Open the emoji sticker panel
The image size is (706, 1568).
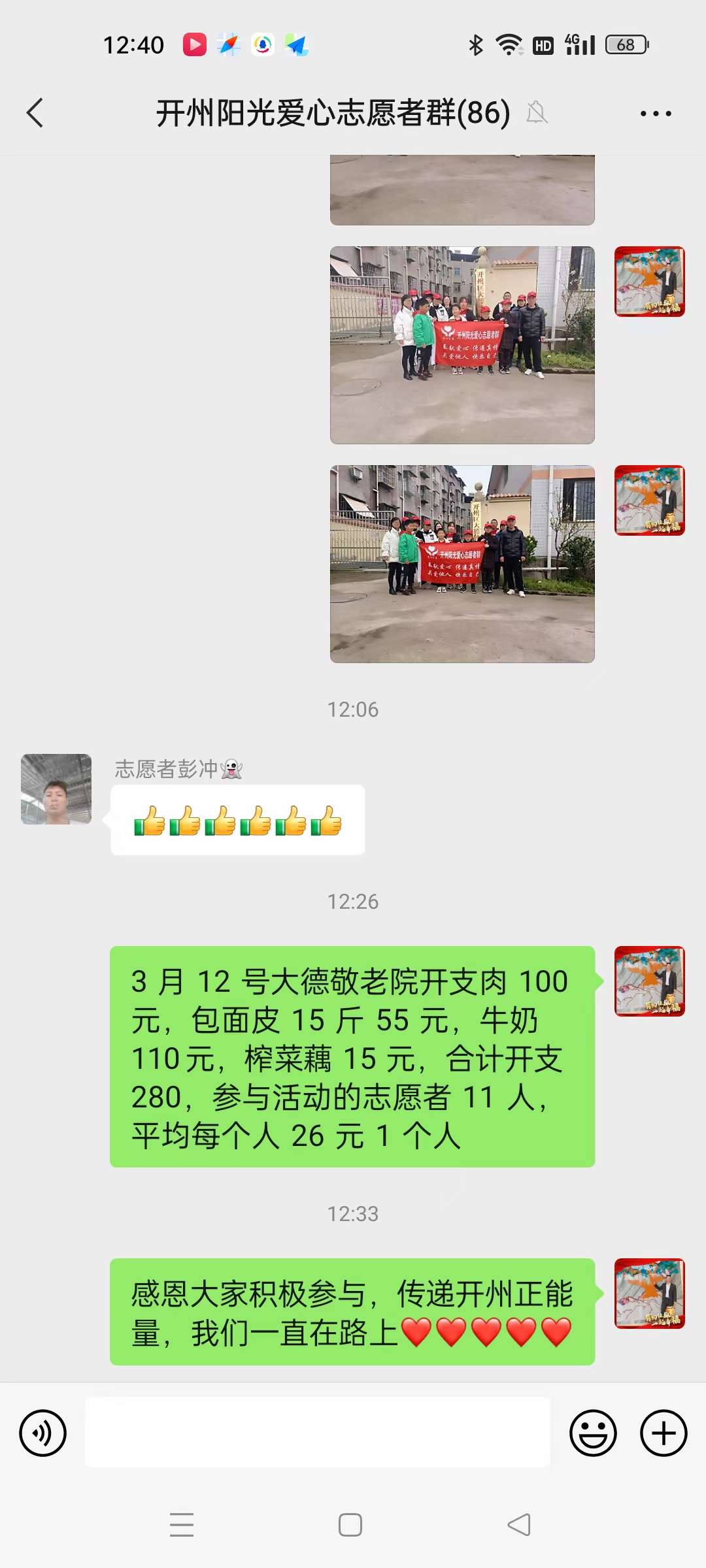click(x=593, y=1433)
